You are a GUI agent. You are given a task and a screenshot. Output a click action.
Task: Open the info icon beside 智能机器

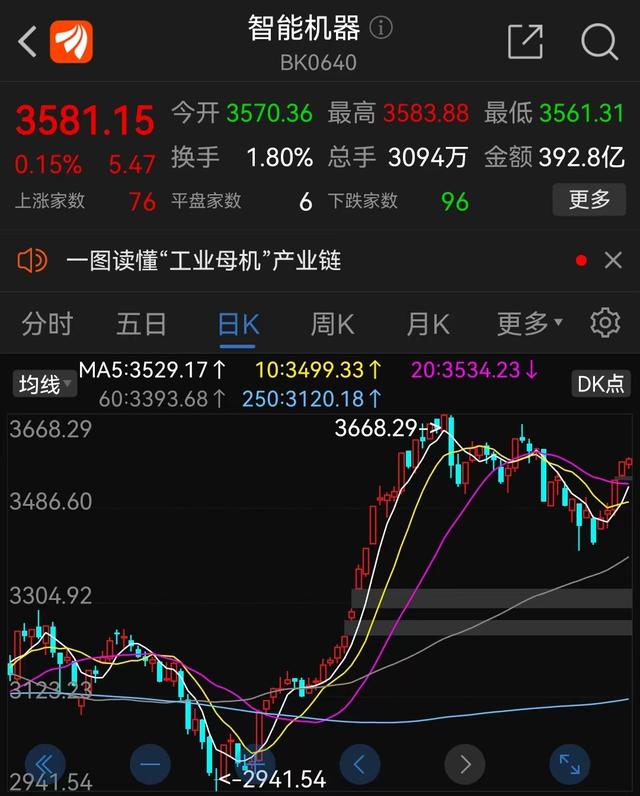[x=381, y=27]
